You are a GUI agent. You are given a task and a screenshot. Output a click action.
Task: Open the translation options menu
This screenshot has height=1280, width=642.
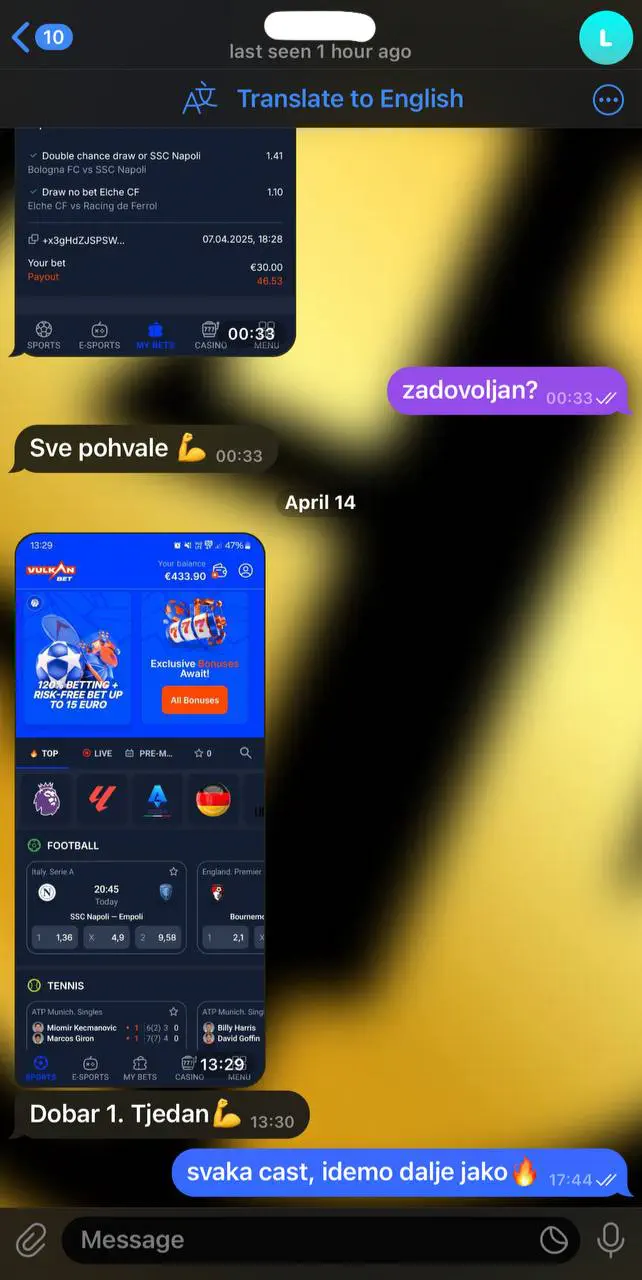click(607, 99)
